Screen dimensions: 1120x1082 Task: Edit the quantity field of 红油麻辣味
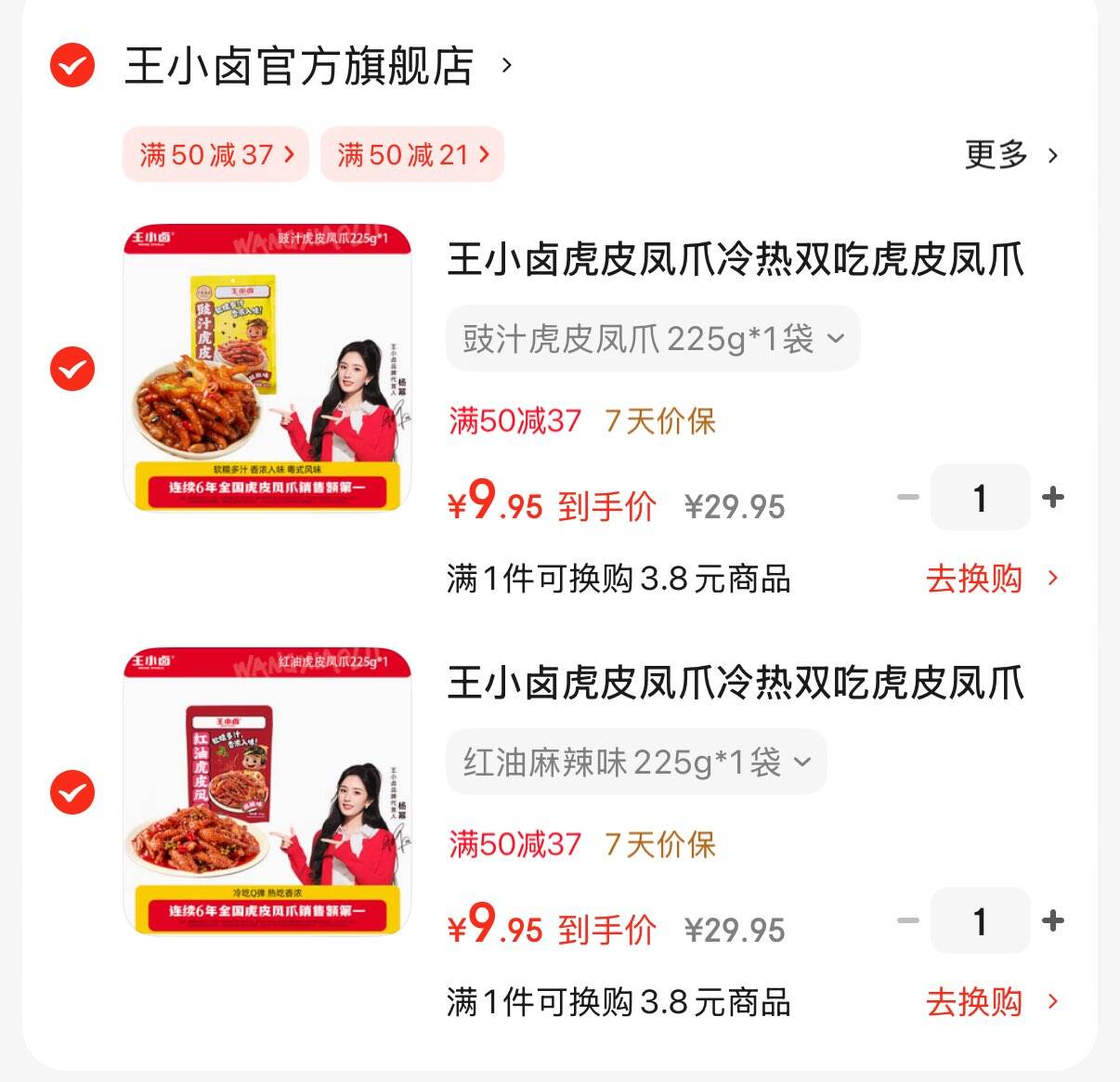tap(980, 921)
